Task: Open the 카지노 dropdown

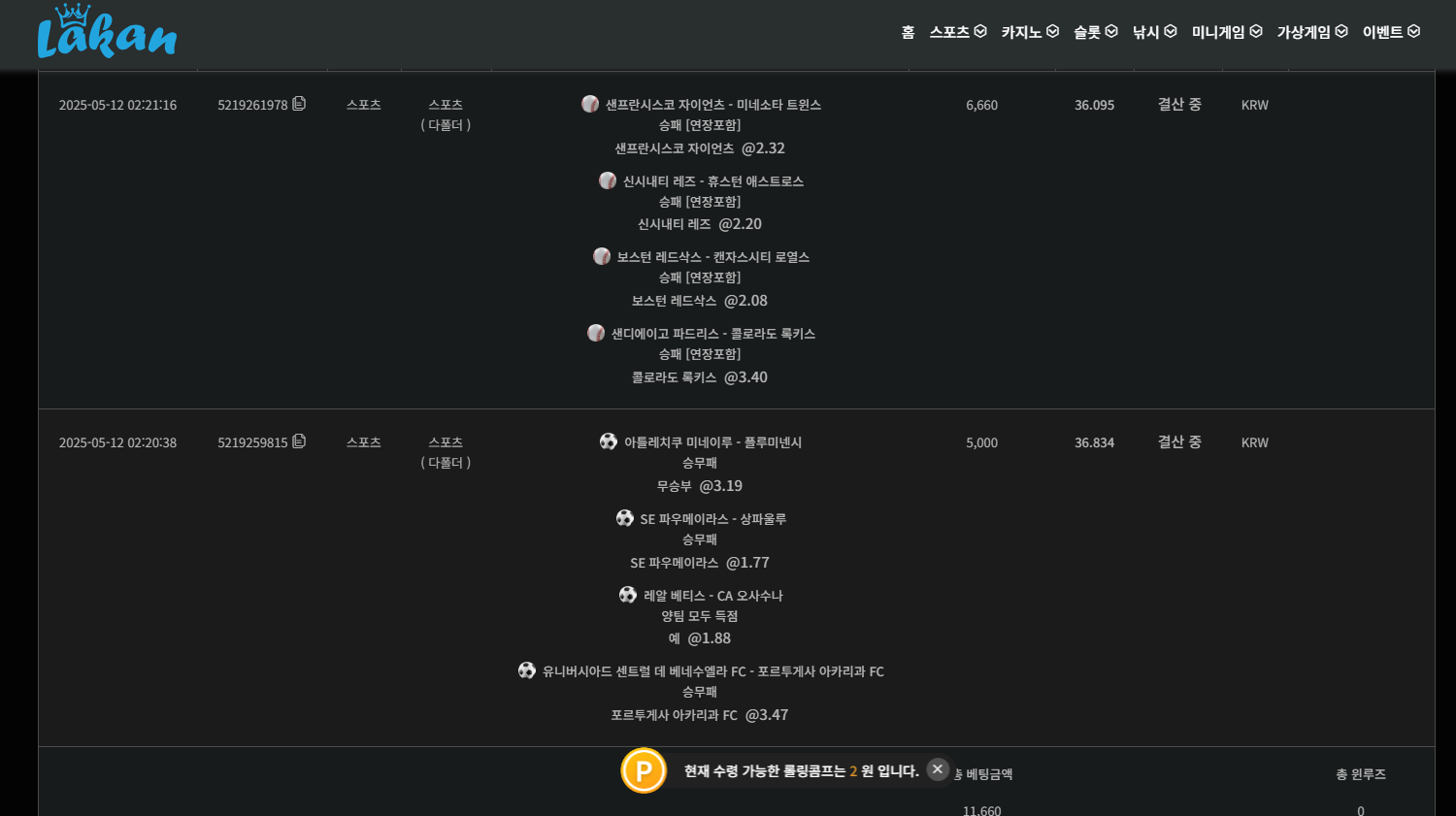Action: [1030, 32]
